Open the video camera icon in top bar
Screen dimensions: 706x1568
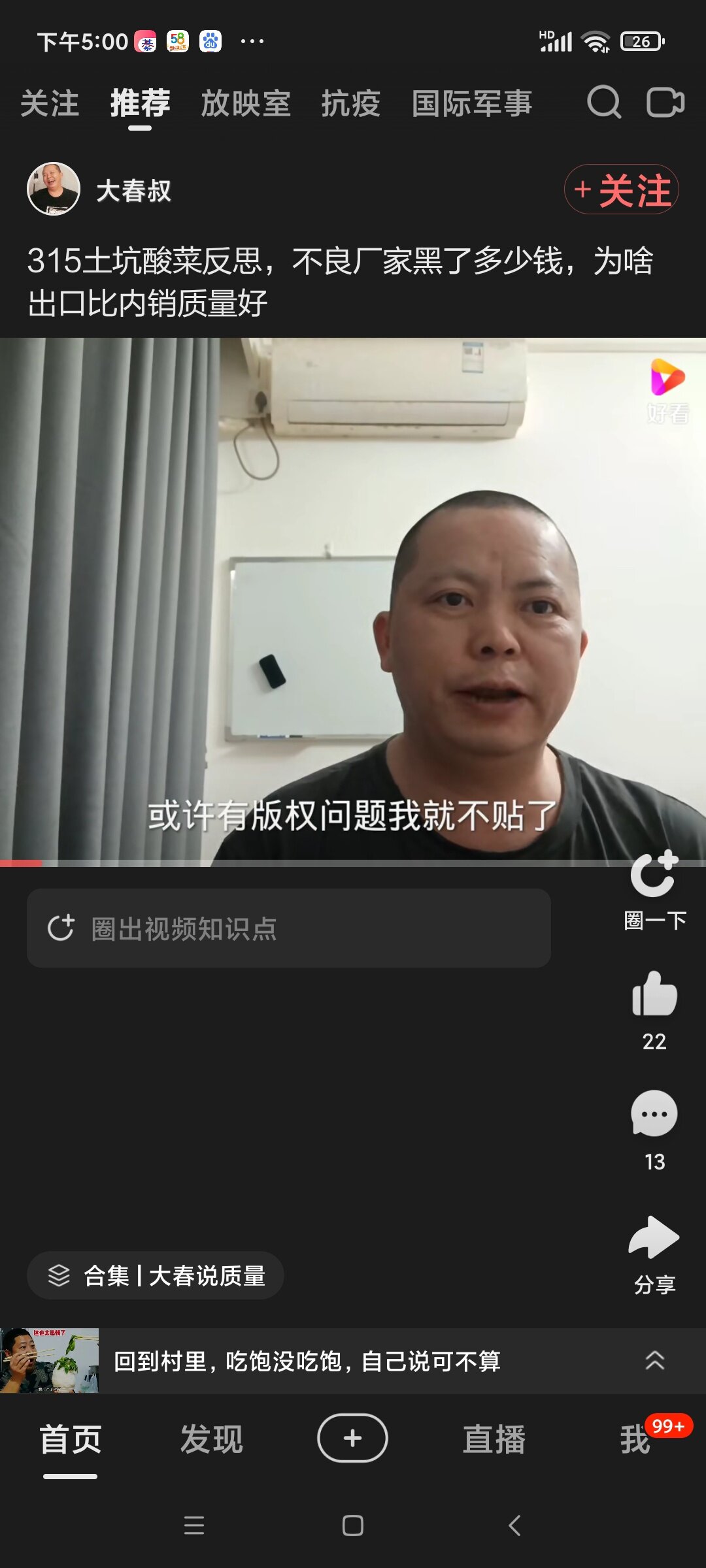(x=665, y=103)
